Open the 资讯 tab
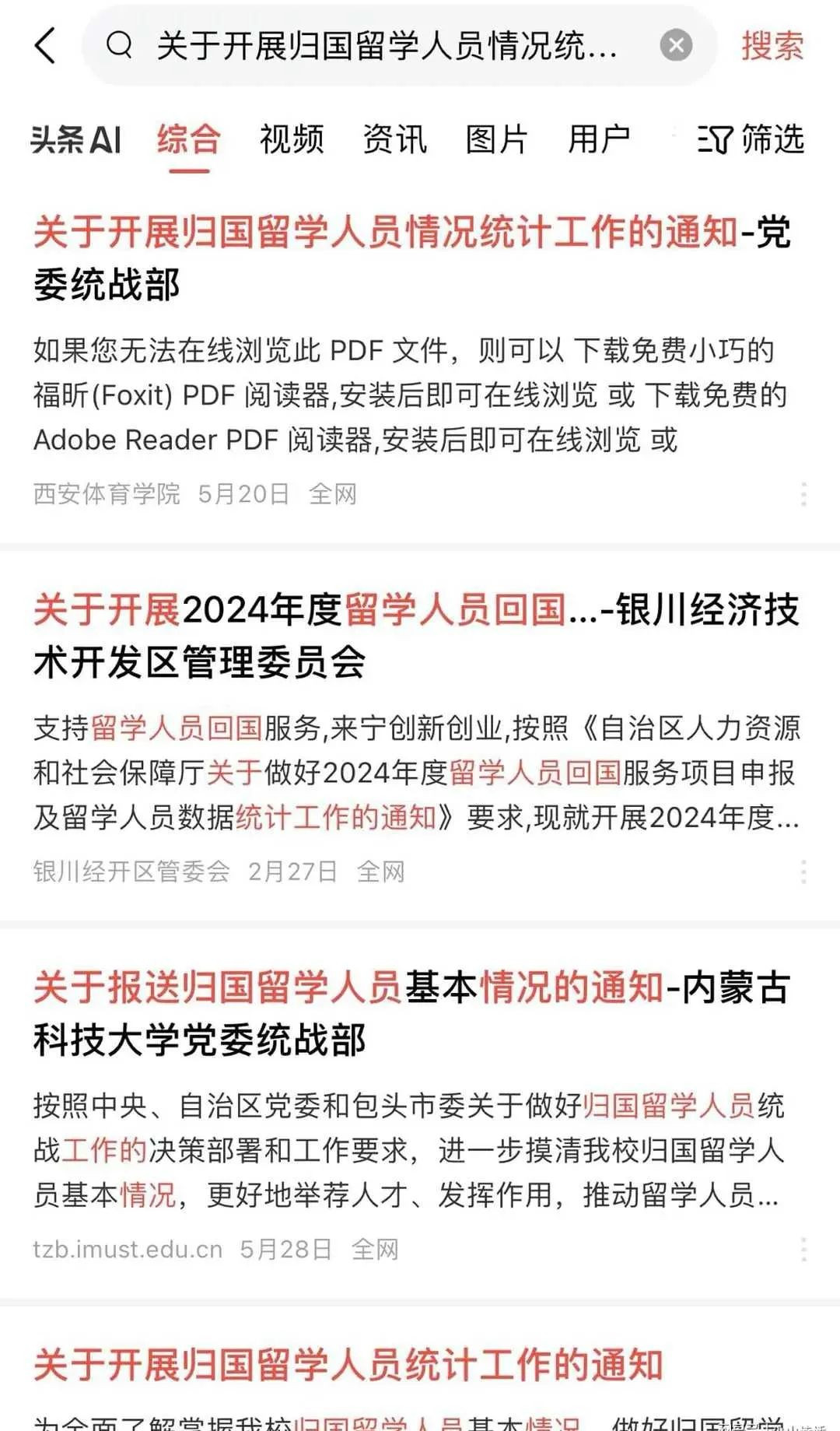Image resolution: width=840 pixels, height=1431 pixels. click(x=394, y=140)
